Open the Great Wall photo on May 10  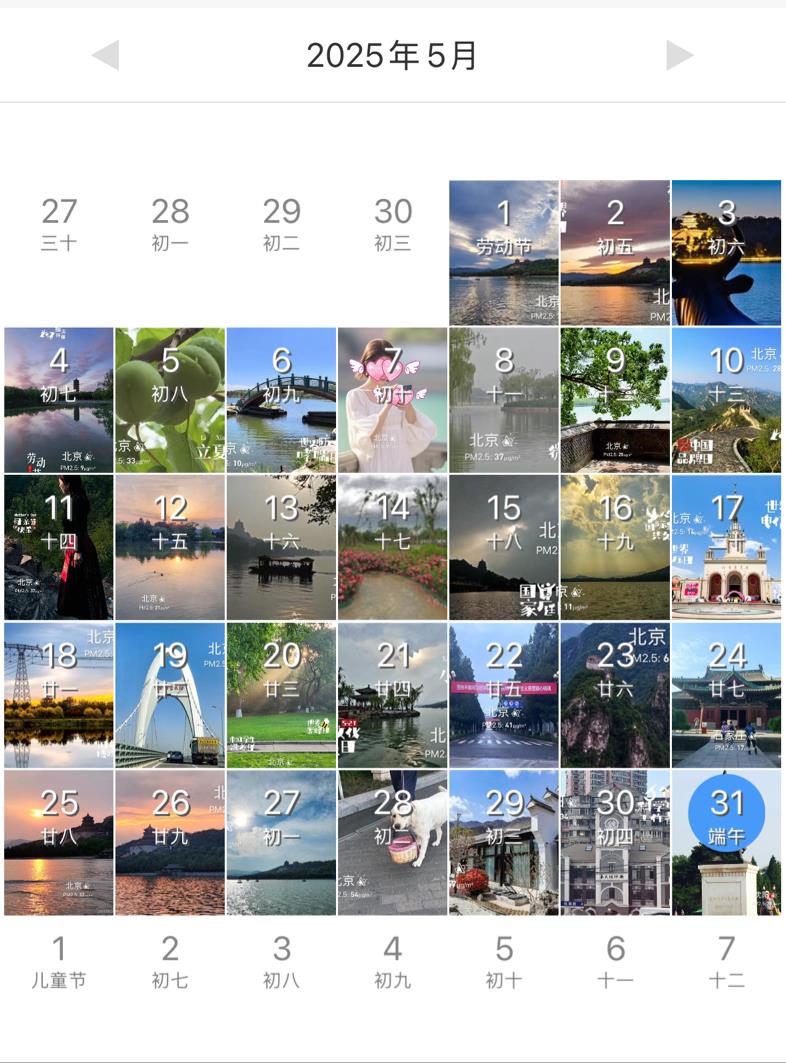726,400
